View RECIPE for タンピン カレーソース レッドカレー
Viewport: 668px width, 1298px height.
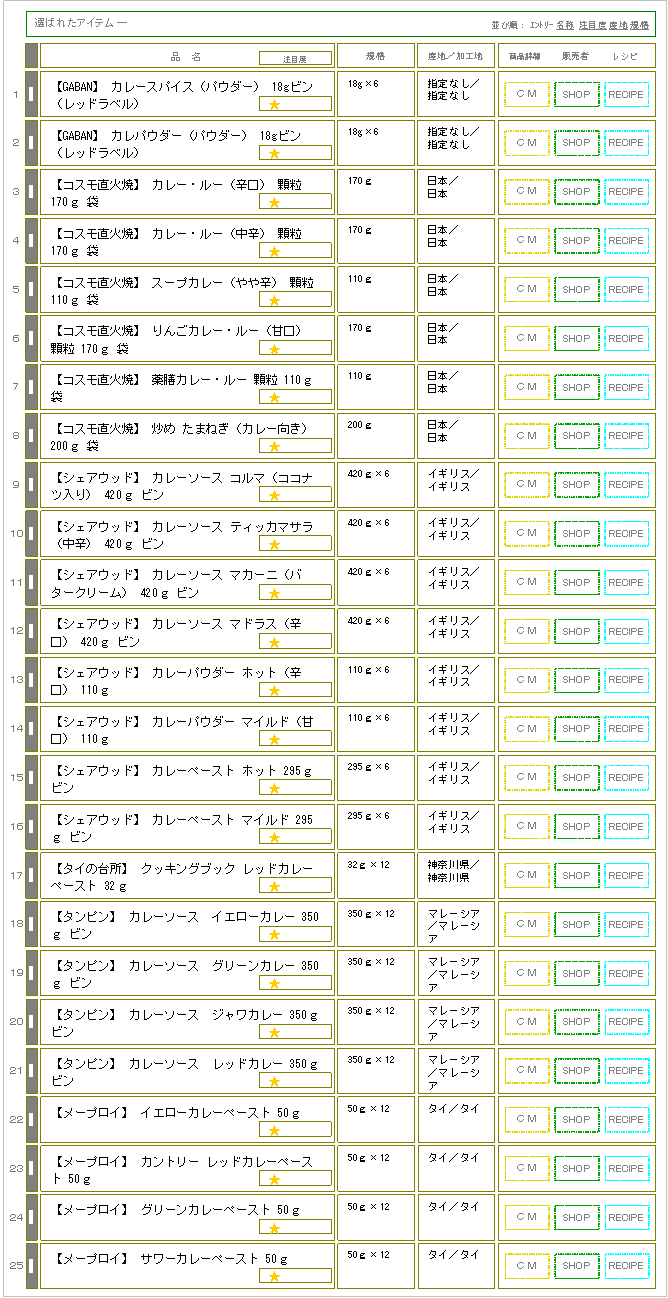coord(627,1071)
